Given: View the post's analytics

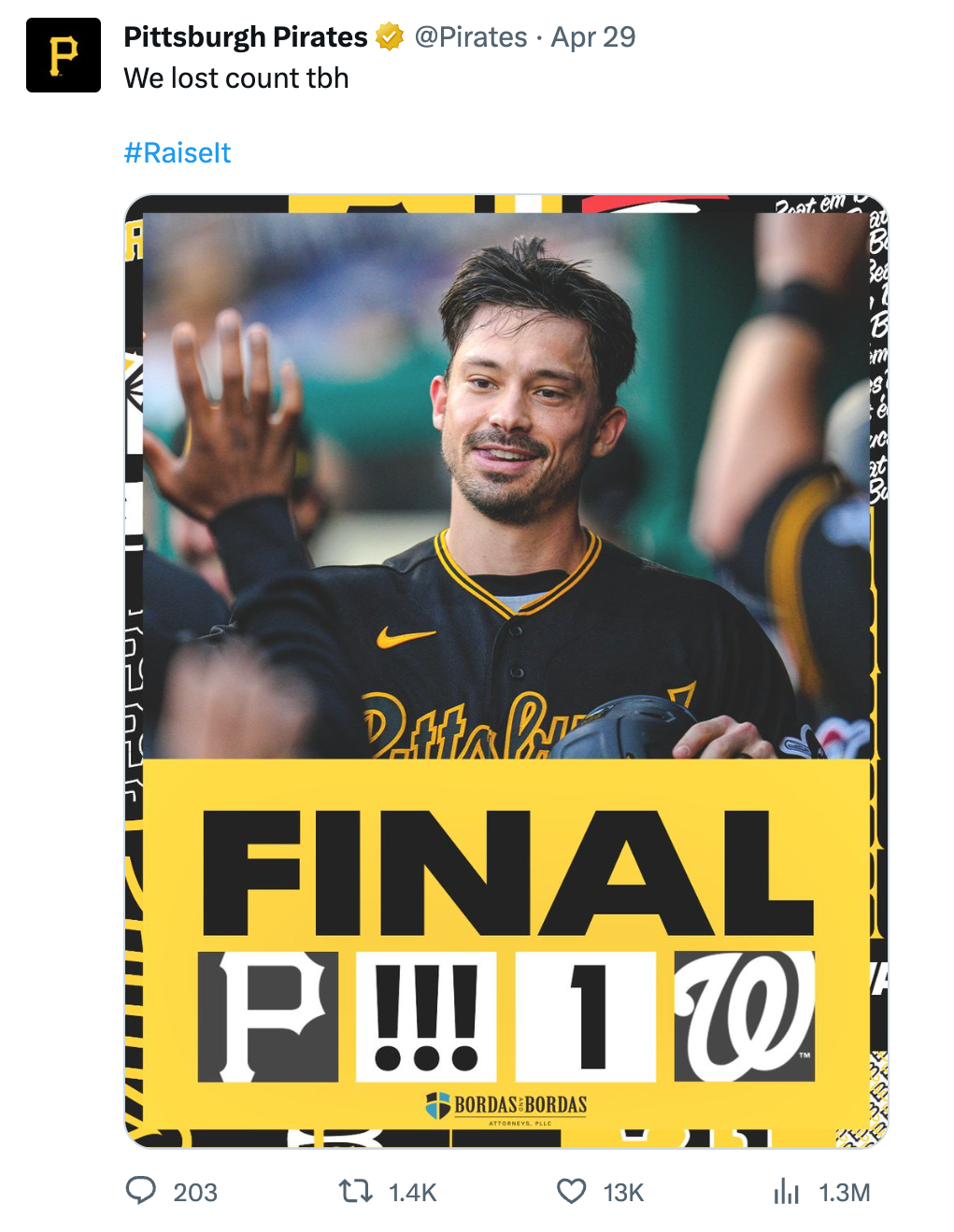Looking at the screenshot, I should point(787,1191).
